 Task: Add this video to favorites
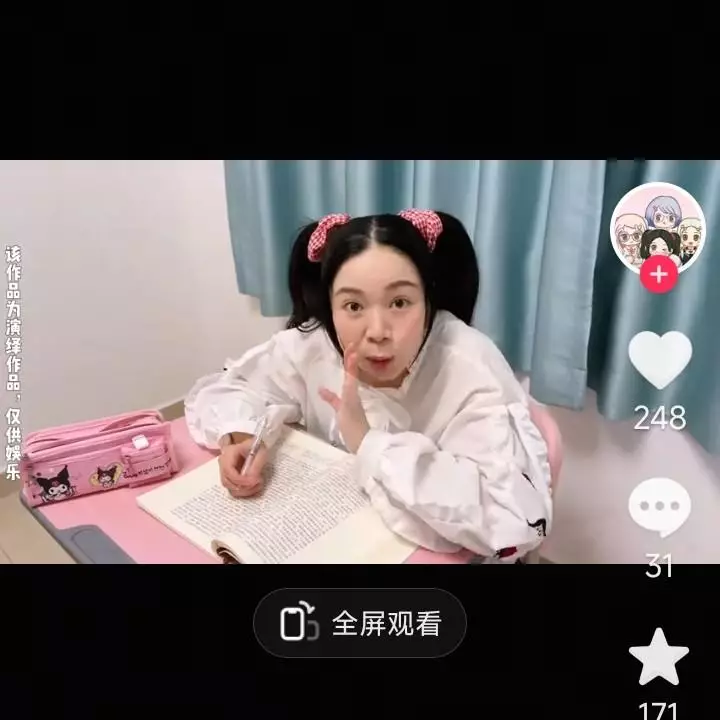pyautogui.click(x=659, y=658)
